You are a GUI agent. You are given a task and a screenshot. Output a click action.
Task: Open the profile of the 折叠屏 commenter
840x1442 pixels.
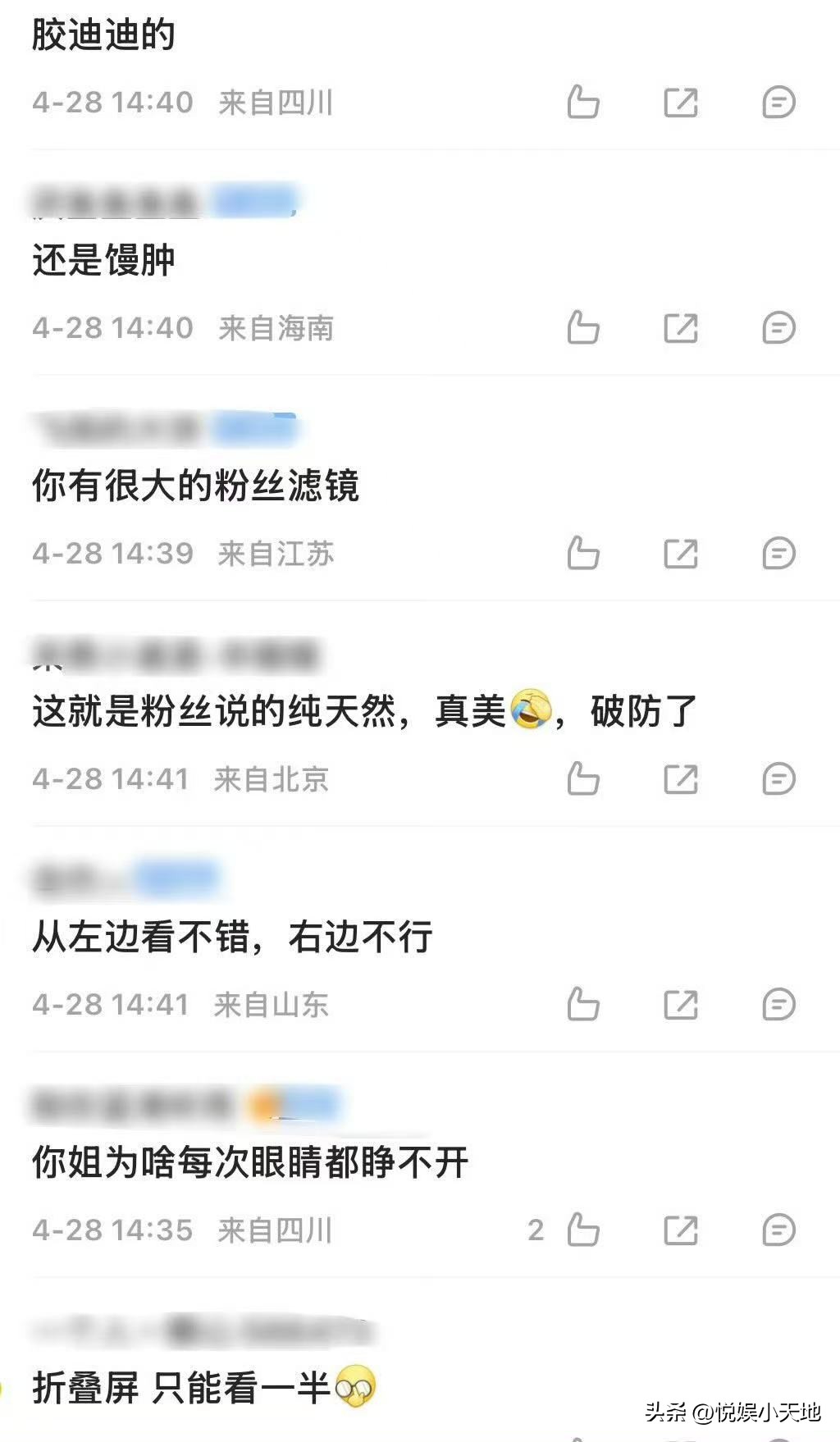click(197, 1330)
